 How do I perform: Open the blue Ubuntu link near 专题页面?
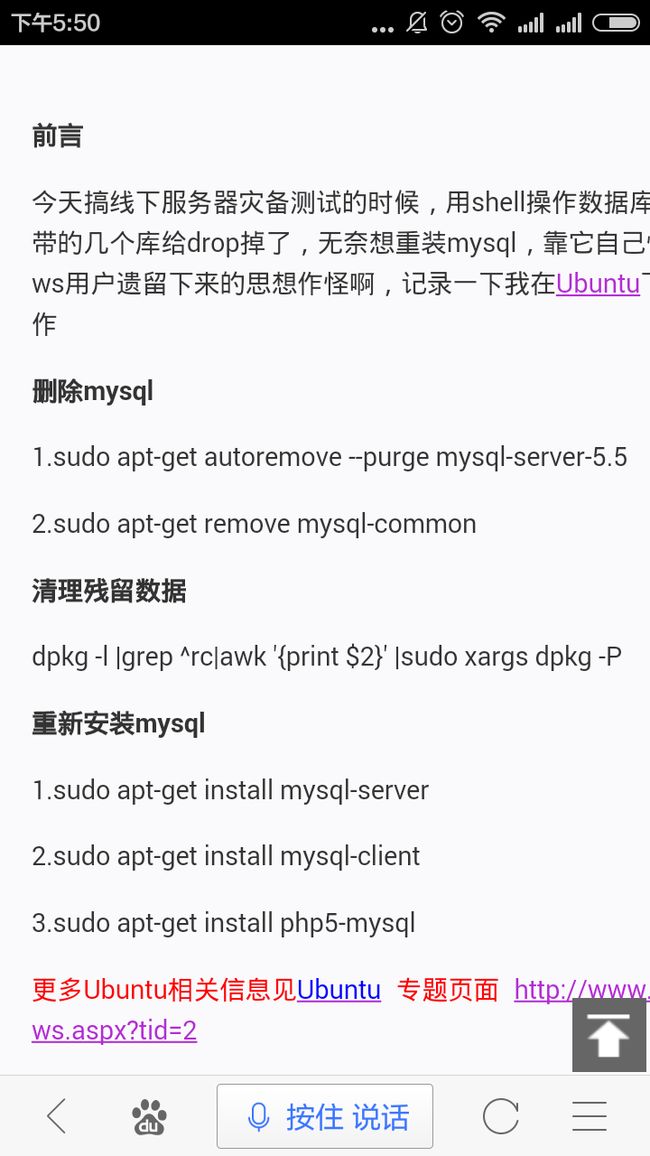(339, 989)
